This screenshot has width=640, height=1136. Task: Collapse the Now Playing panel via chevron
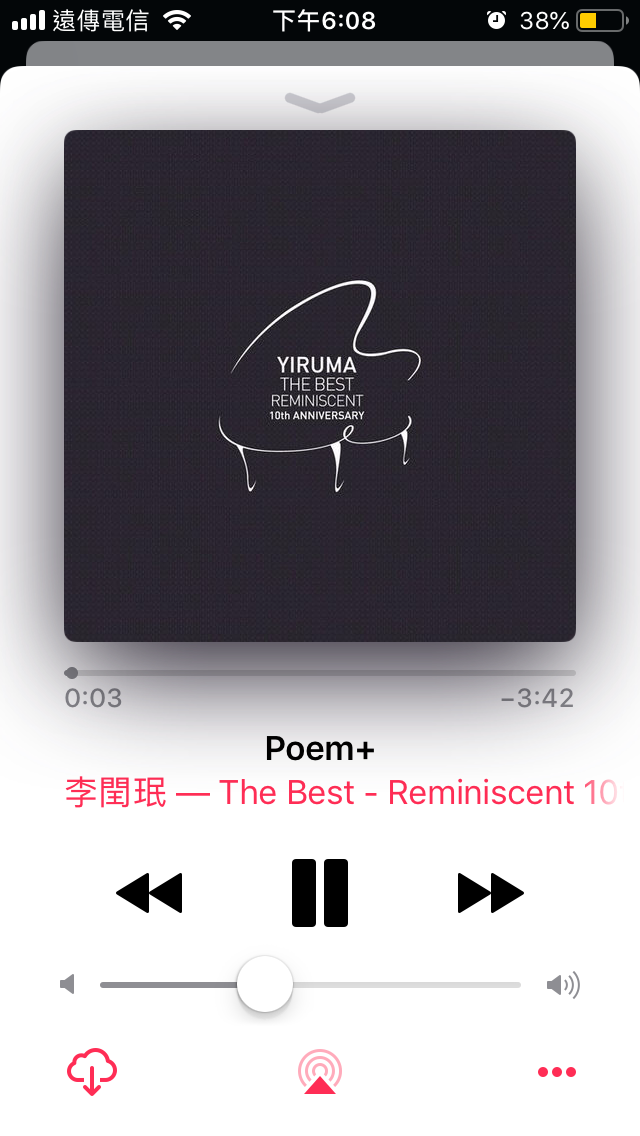pos(320,101)
